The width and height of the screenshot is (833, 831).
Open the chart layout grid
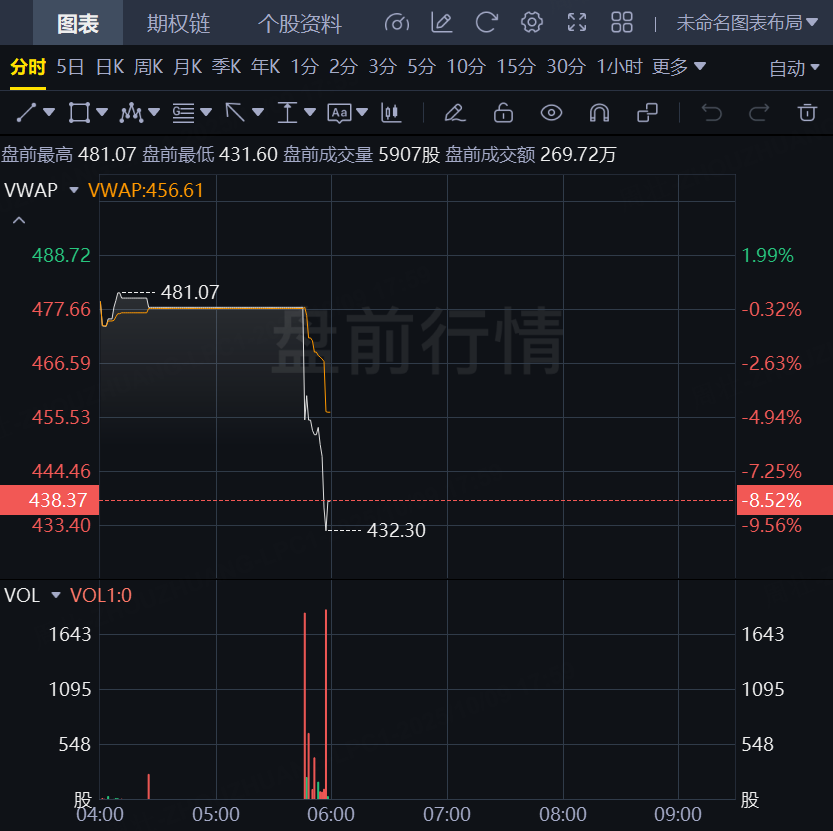click(x=622, y=22)
